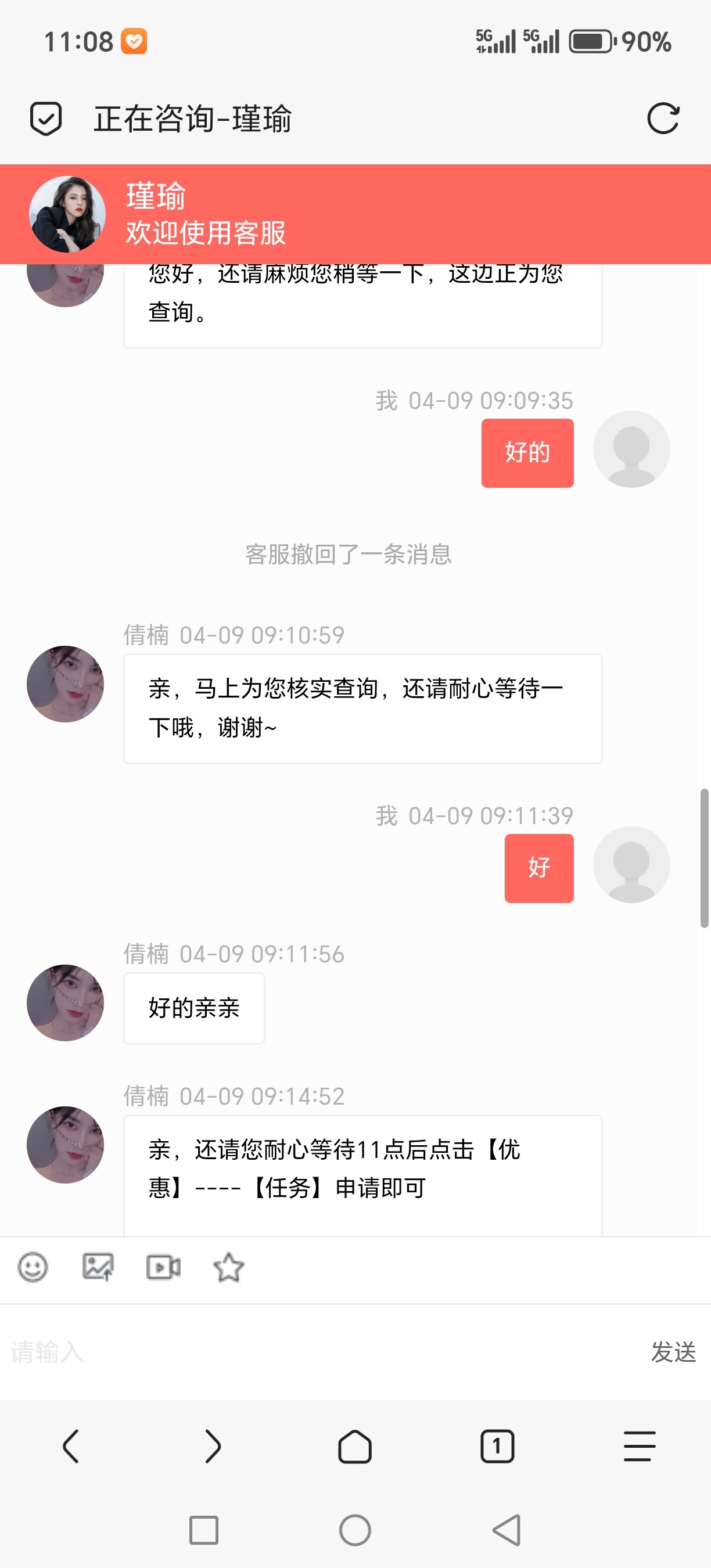Tap the system recent apps button
The height and width of the screenshot is (1568, 711).
tap(203, 1530)
